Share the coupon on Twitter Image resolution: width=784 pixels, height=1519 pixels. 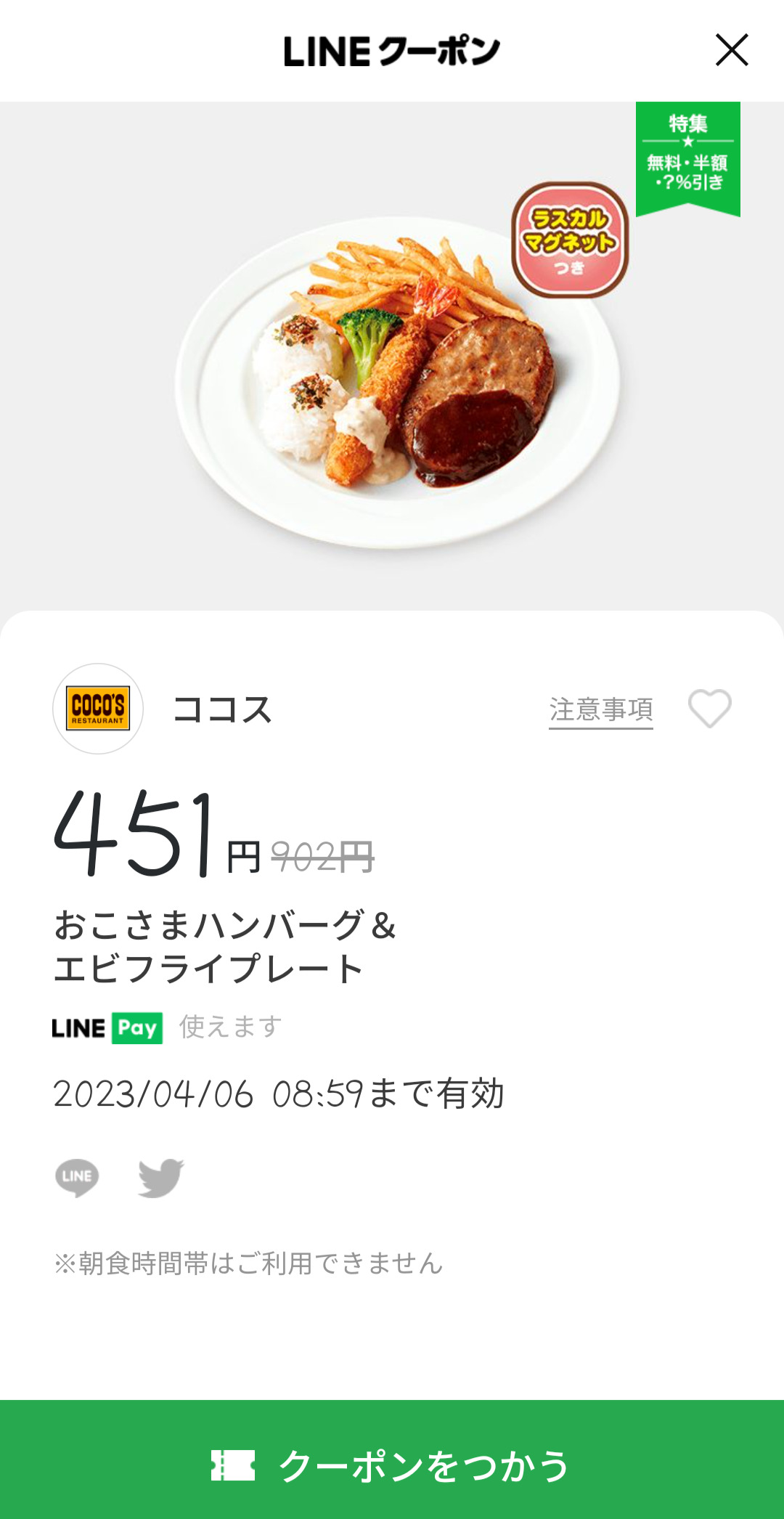pyautogui.click(x=161, y=1177)
